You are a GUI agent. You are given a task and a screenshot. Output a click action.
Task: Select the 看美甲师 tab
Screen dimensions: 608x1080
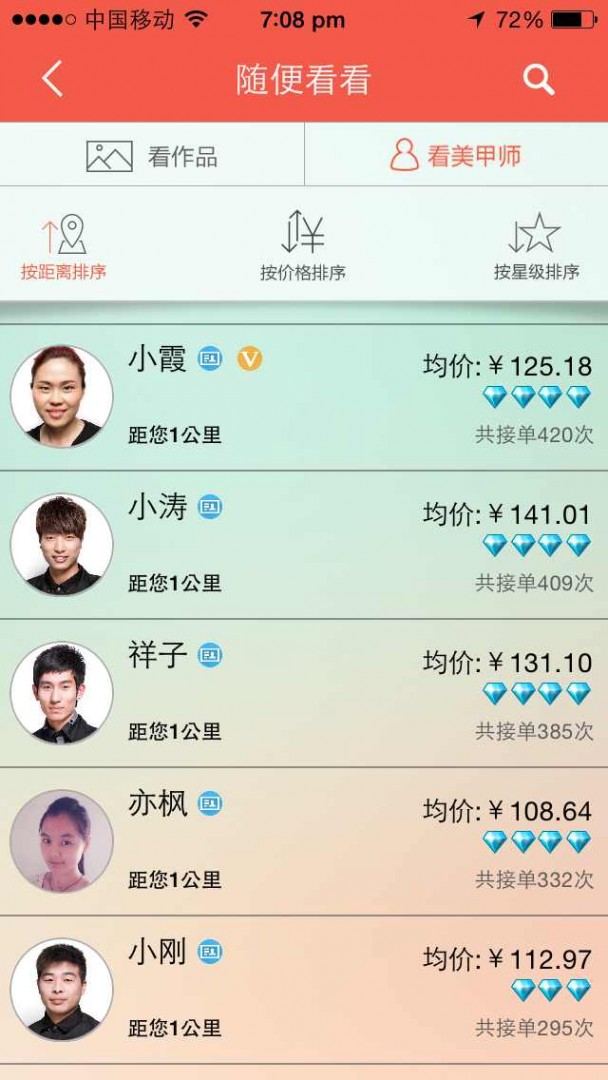tap(456, 156)
